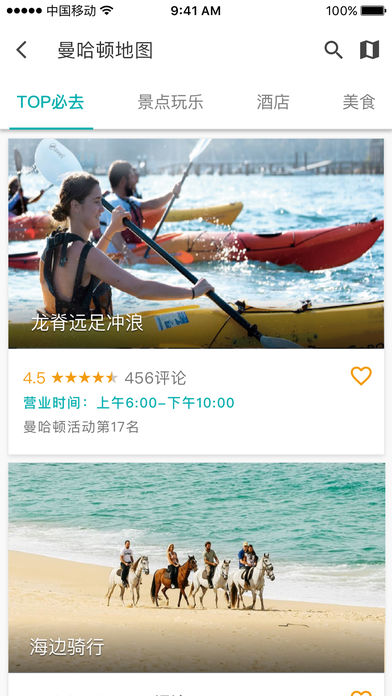Image resolution: width=392 pixels, height=696 pixels.
Task: Select the TOP必去 tab
Action: [x=51, y=102]
